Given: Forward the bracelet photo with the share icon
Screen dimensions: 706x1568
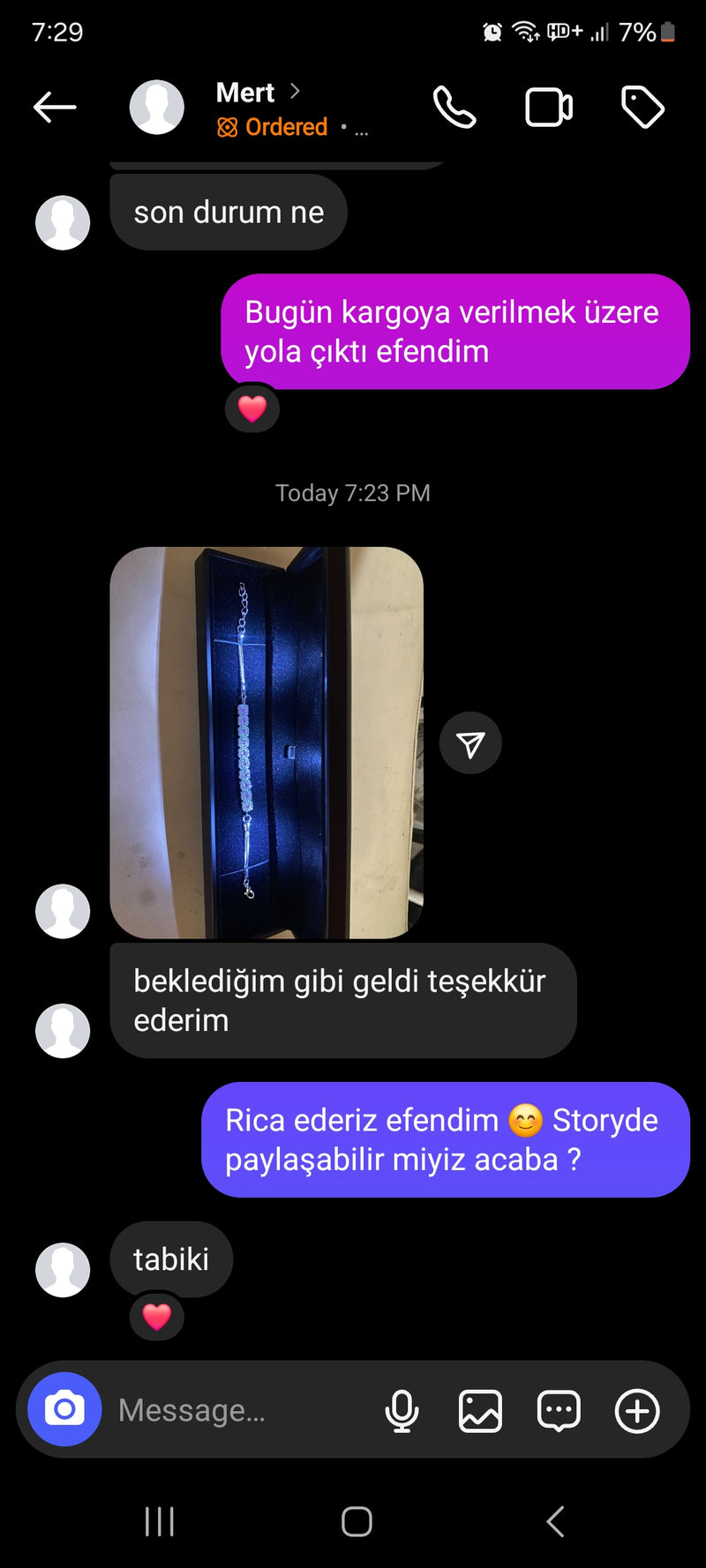Looking at the screenshot, I should 470,743.
